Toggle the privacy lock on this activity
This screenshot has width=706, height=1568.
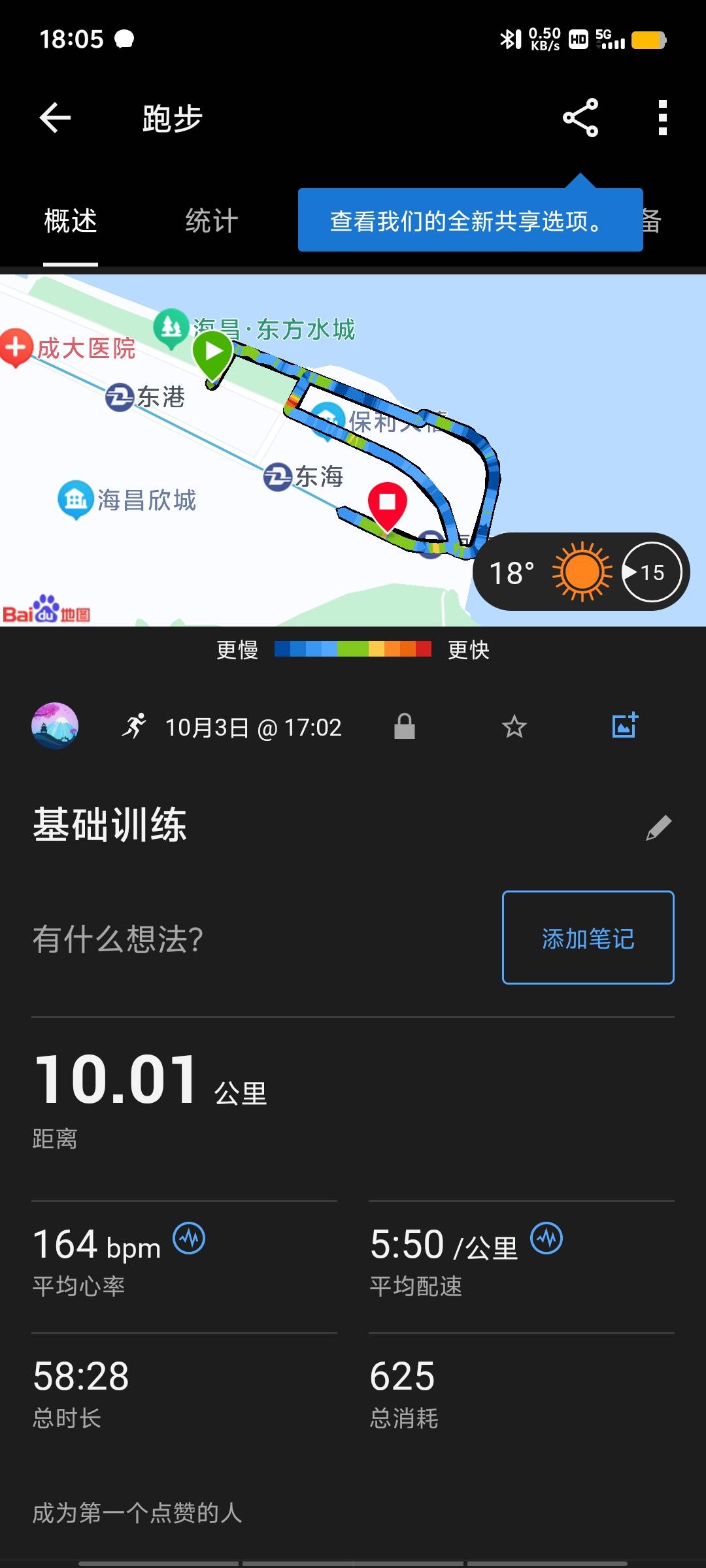point(405,726)
